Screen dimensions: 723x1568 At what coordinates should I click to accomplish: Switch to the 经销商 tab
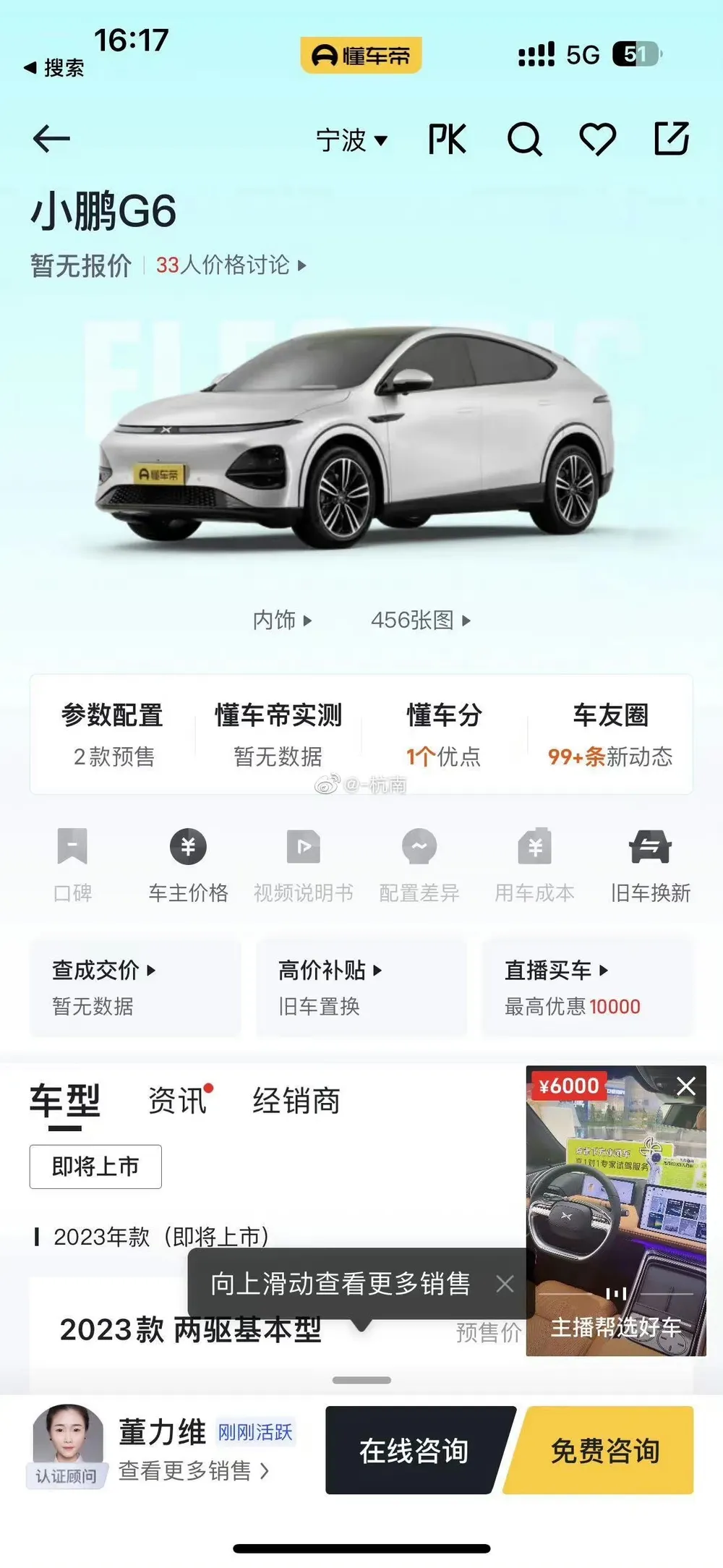coord(296,1101)
